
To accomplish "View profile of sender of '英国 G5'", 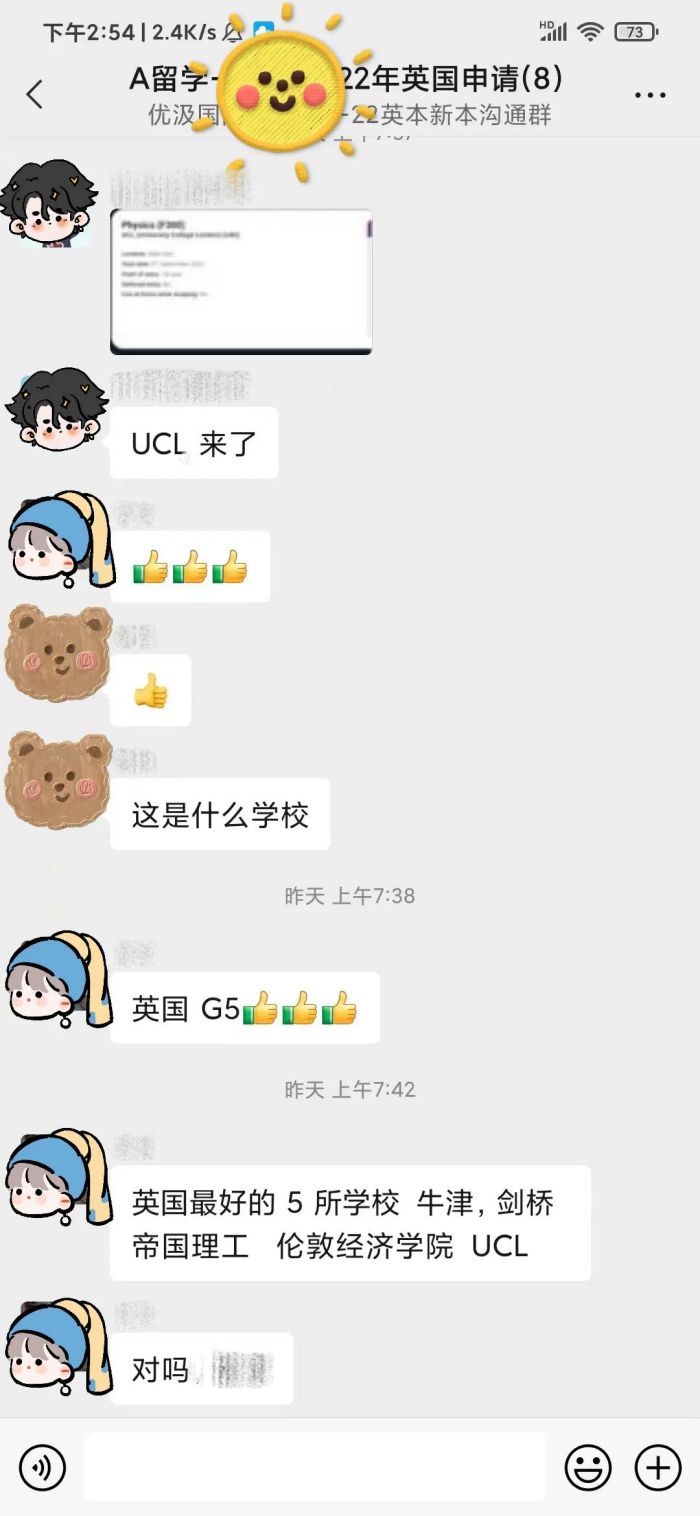I will (x=56, y=980).
